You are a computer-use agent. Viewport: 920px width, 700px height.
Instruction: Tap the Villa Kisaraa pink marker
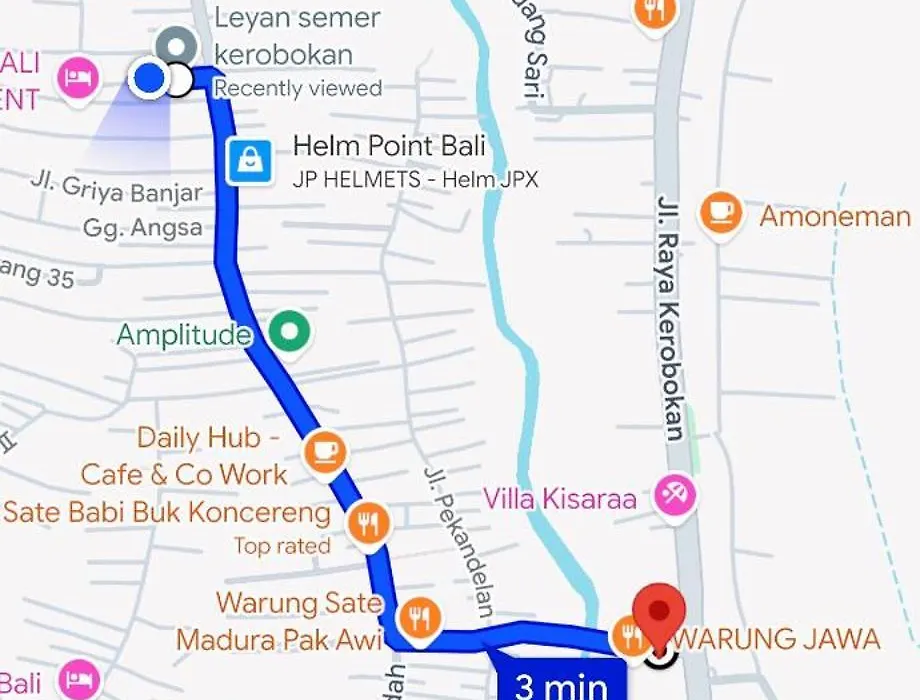coord(677,495)
